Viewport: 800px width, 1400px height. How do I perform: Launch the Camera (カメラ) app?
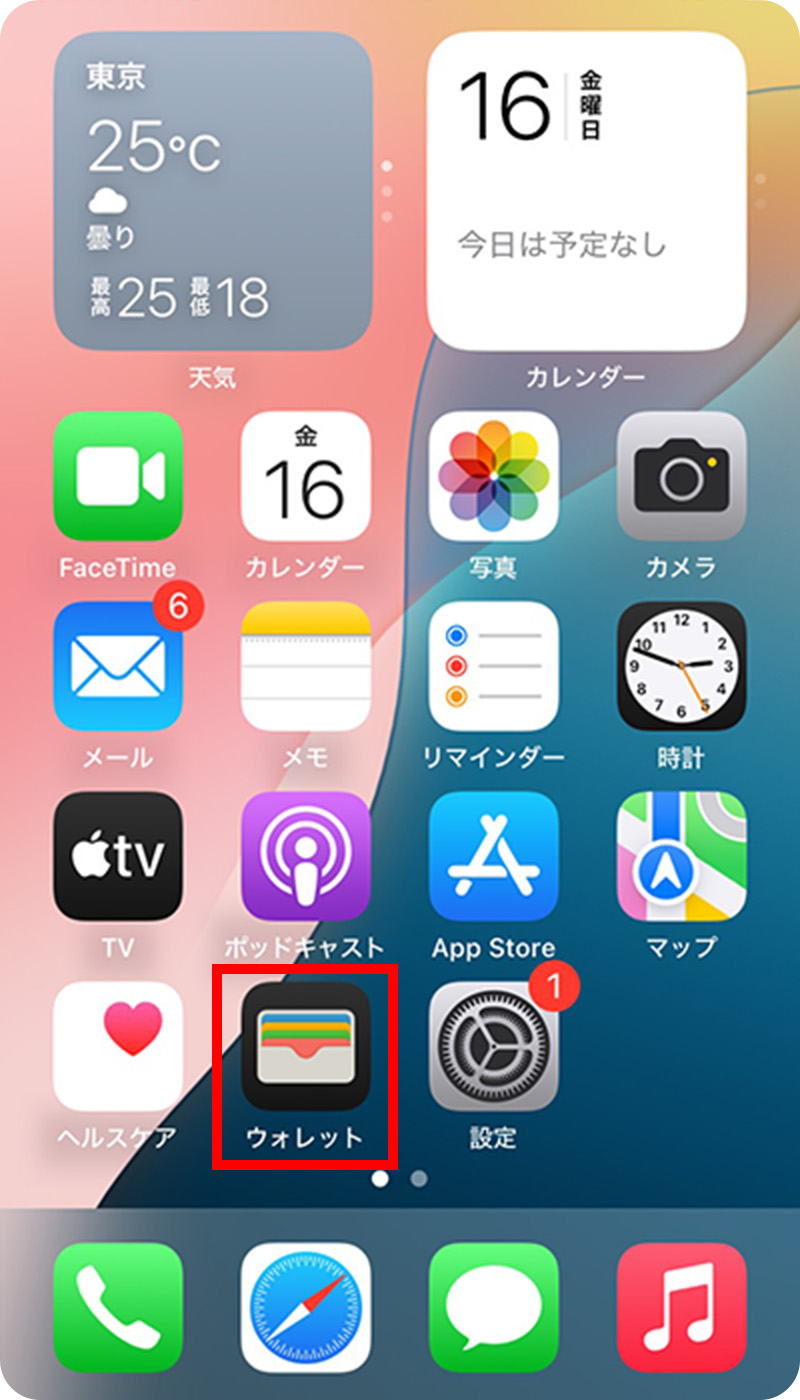[x=682, y=476]
